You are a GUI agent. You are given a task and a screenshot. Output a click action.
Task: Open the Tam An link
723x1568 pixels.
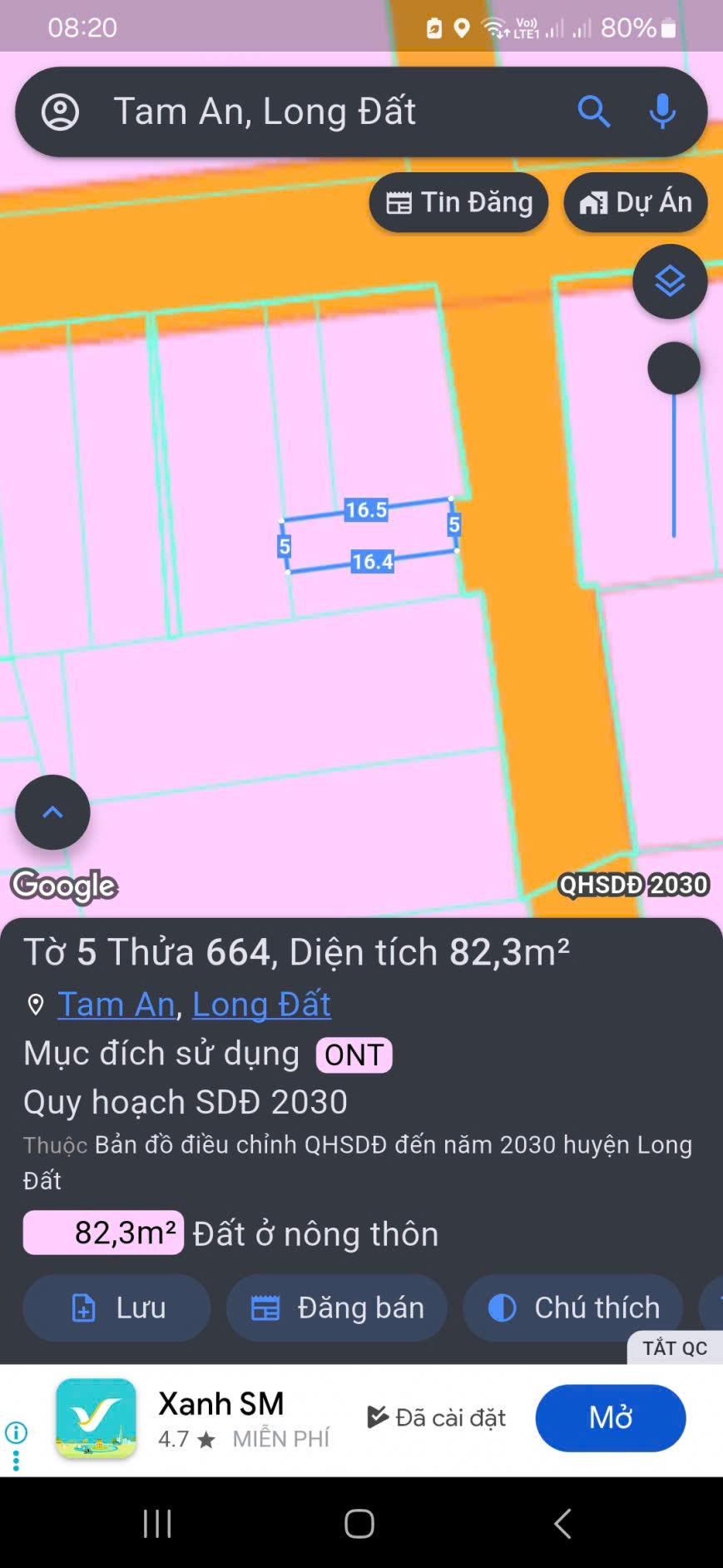[x=116, y=1005]
